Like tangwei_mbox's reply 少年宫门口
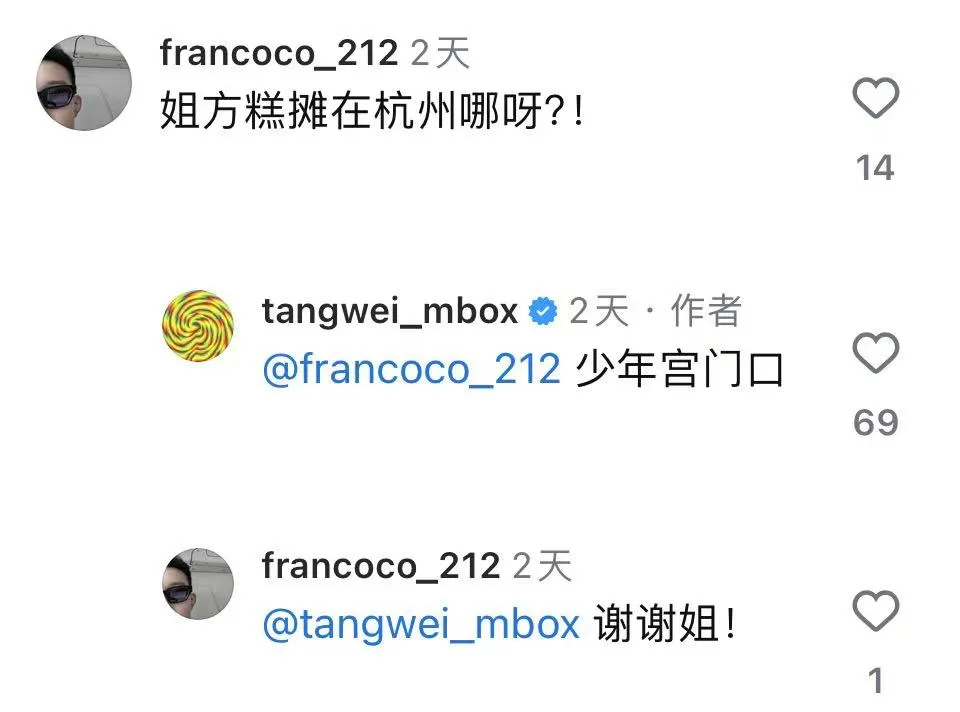Viewport: 960px width, 712px height. tap(875, 354)
